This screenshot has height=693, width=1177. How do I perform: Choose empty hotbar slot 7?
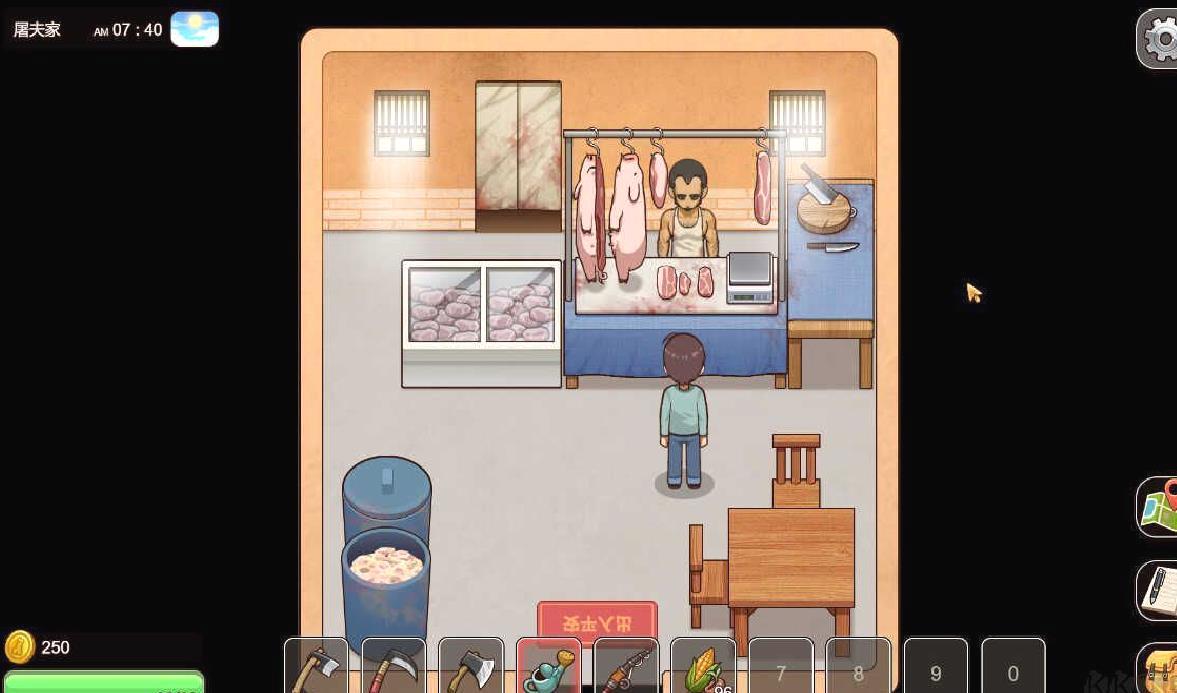click(781, 666)
